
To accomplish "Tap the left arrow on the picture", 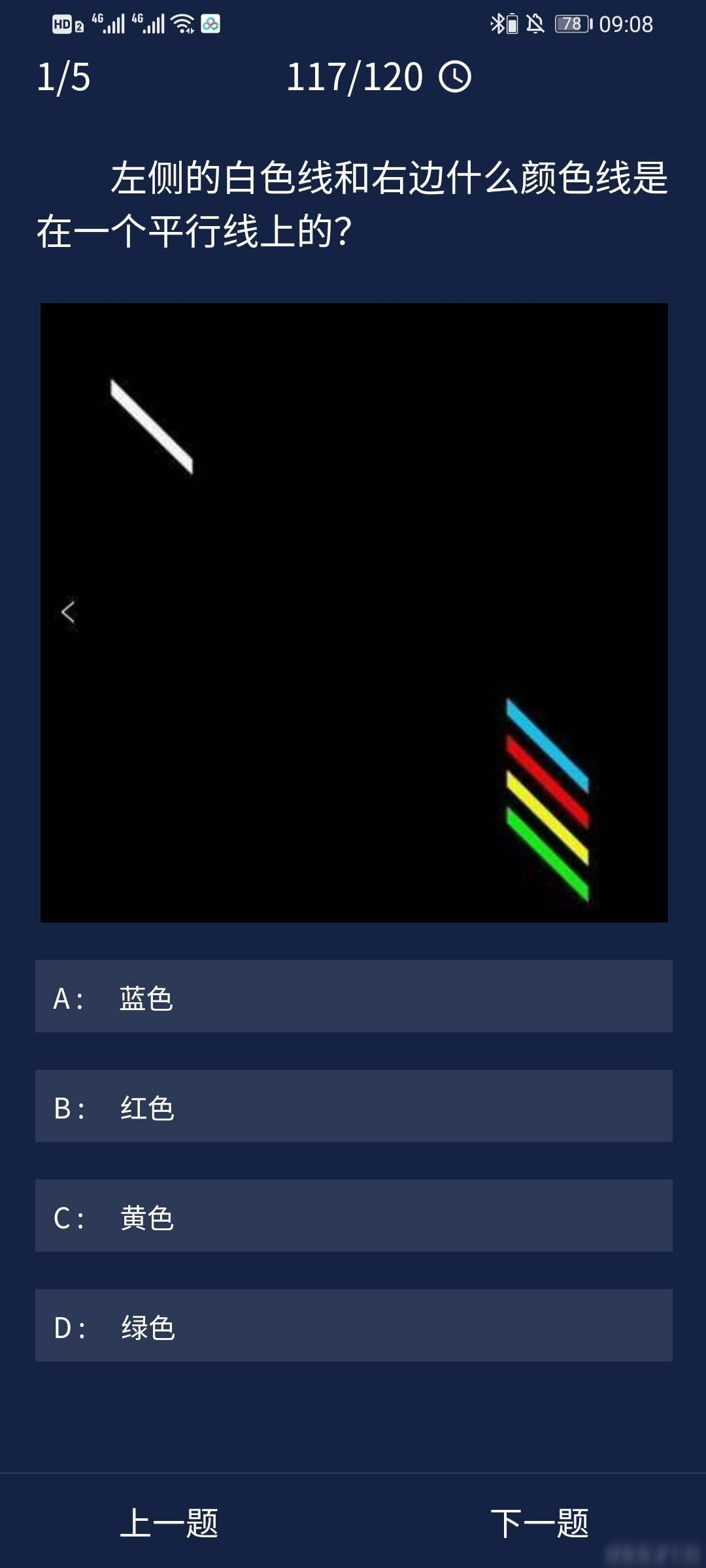I will click(x=68, y=612).
